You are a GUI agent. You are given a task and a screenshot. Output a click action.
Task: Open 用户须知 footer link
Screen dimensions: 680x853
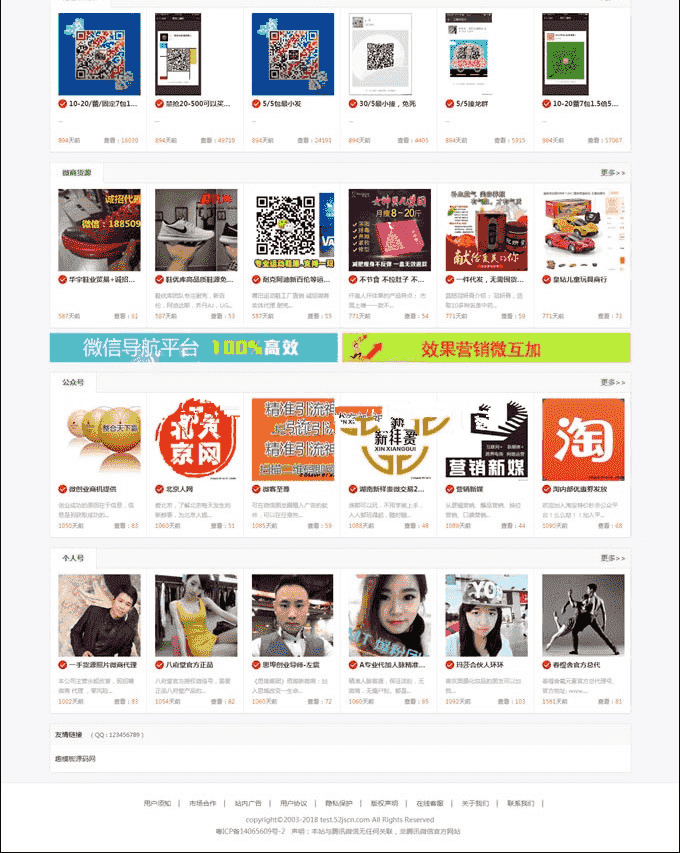[157, 803]
